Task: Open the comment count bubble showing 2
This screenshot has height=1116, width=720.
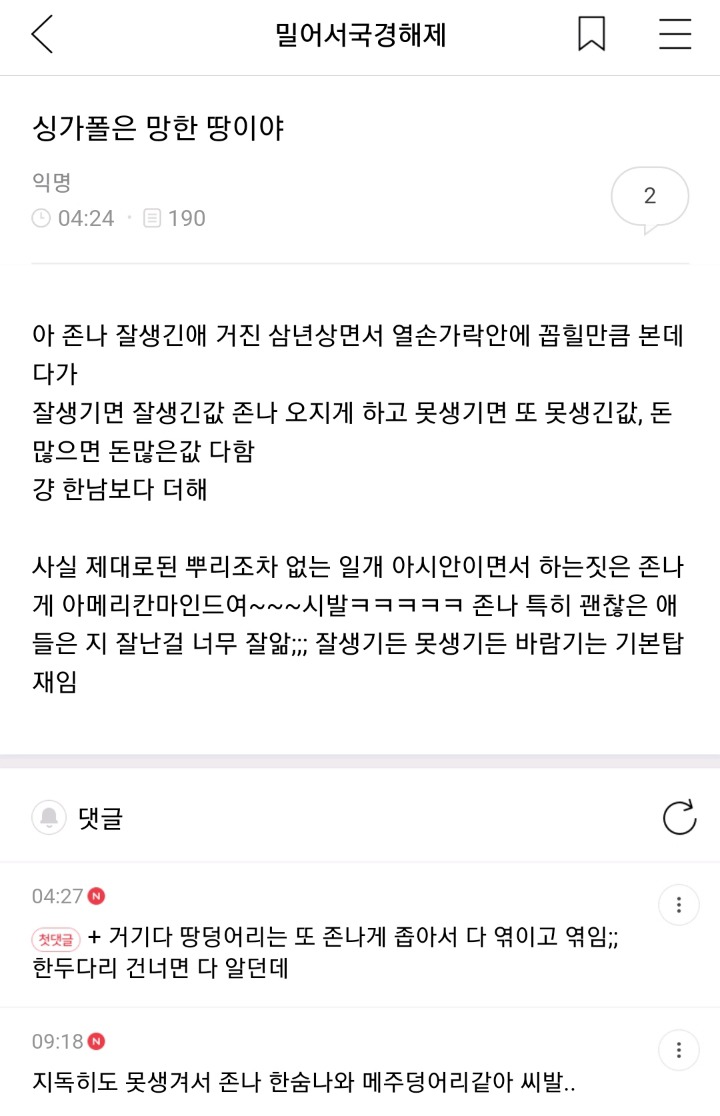Action: point(650,196)
